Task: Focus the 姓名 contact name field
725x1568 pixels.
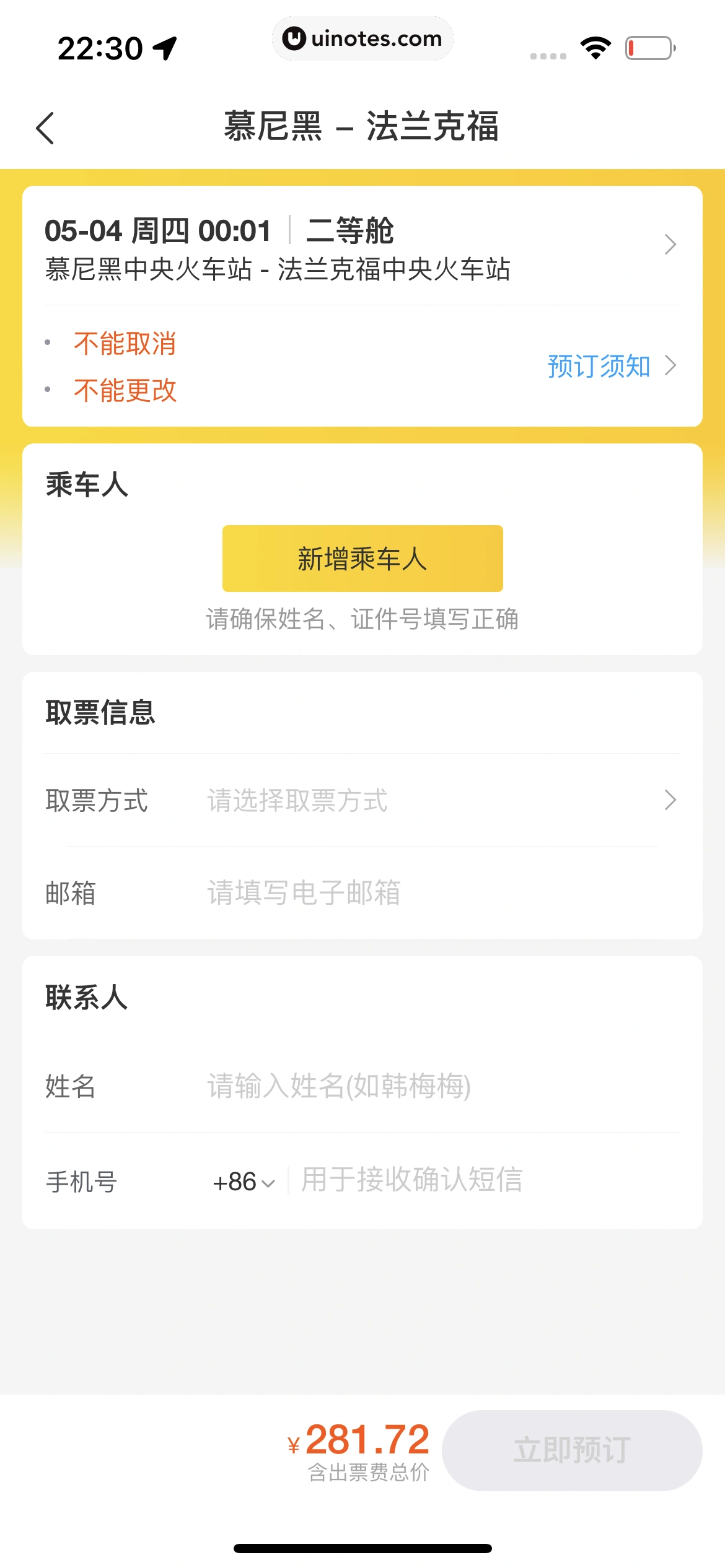Action: coord(434,1086)
